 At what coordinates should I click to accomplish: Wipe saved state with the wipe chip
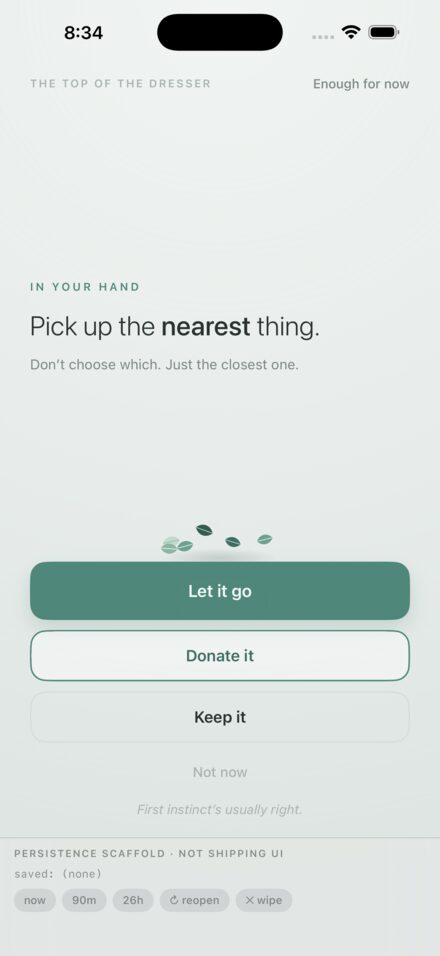pos(264,900)
